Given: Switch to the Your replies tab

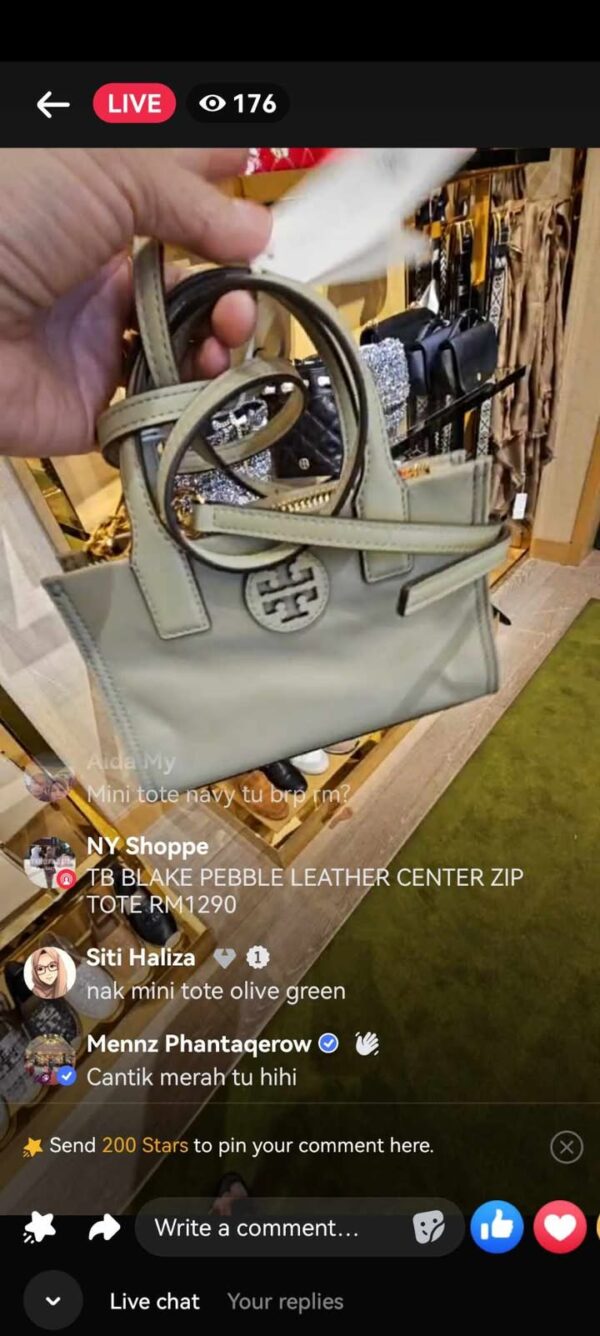Looking at the screenshot, I should (285, 1301).
